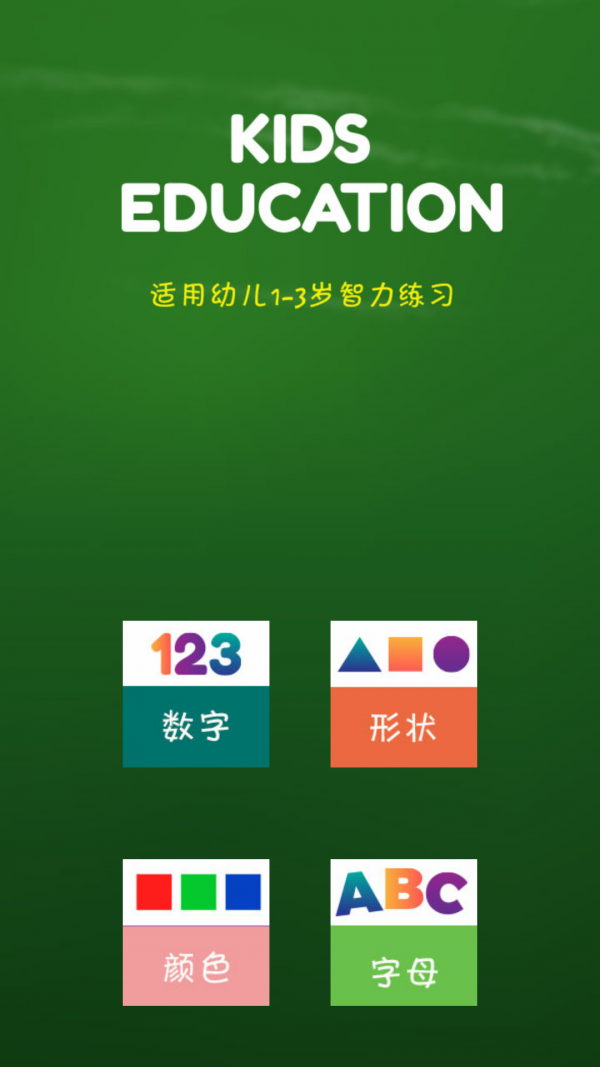Open the 数字 numbers category
The image size is (600, 1067).
196,694
